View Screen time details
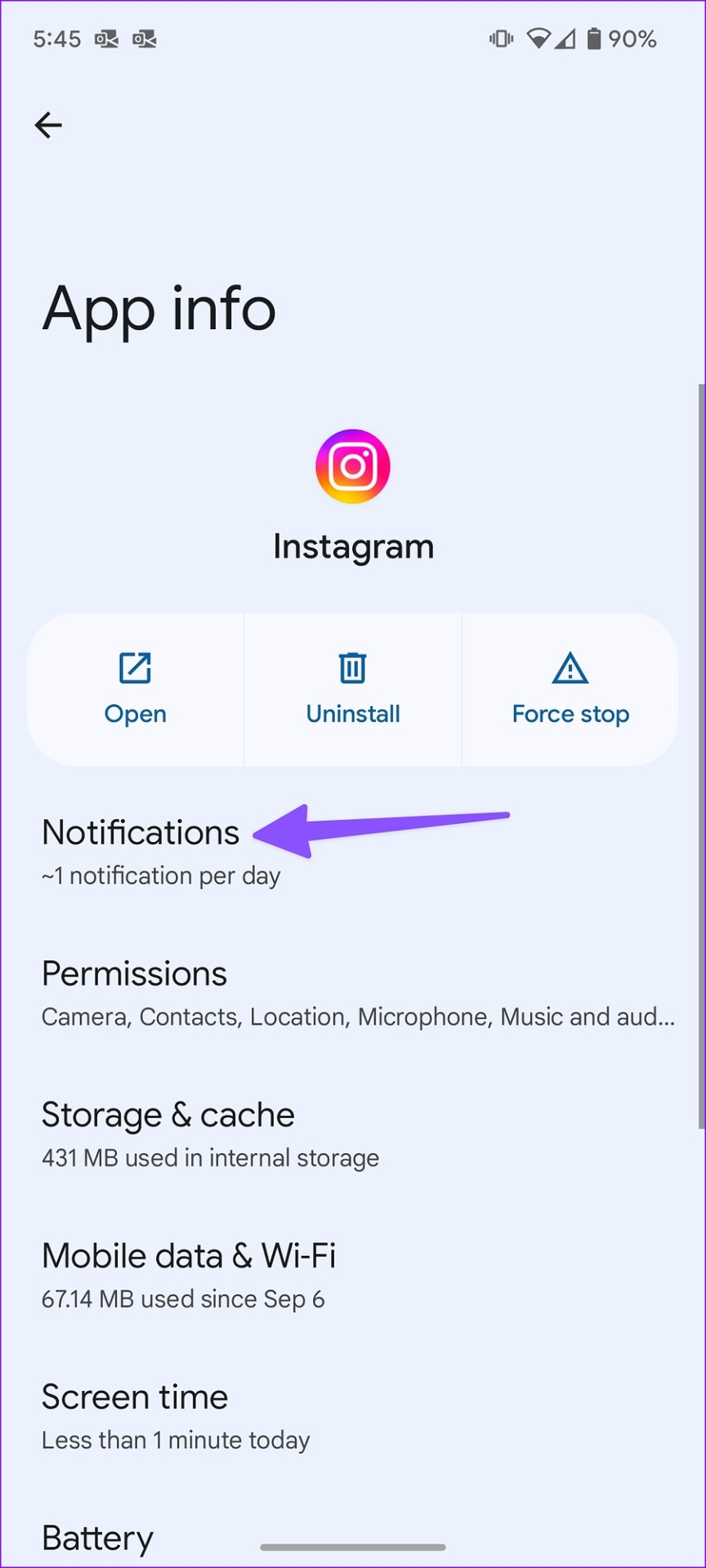 point(353,1417)
